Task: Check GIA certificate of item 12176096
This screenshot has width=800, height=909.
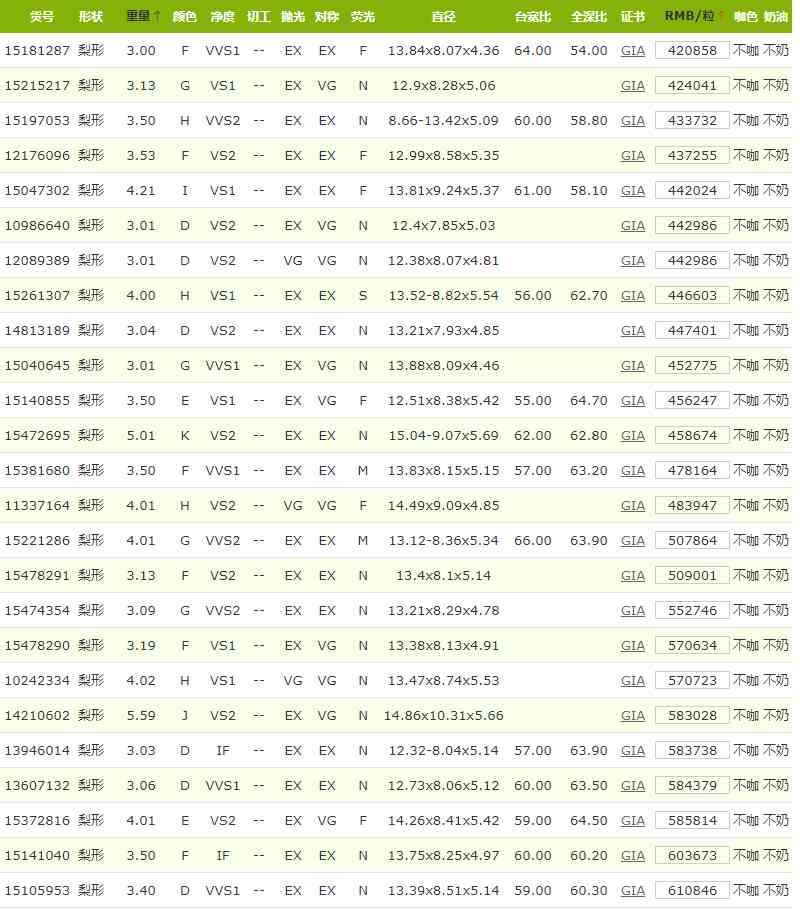Action: pos(632,155)
